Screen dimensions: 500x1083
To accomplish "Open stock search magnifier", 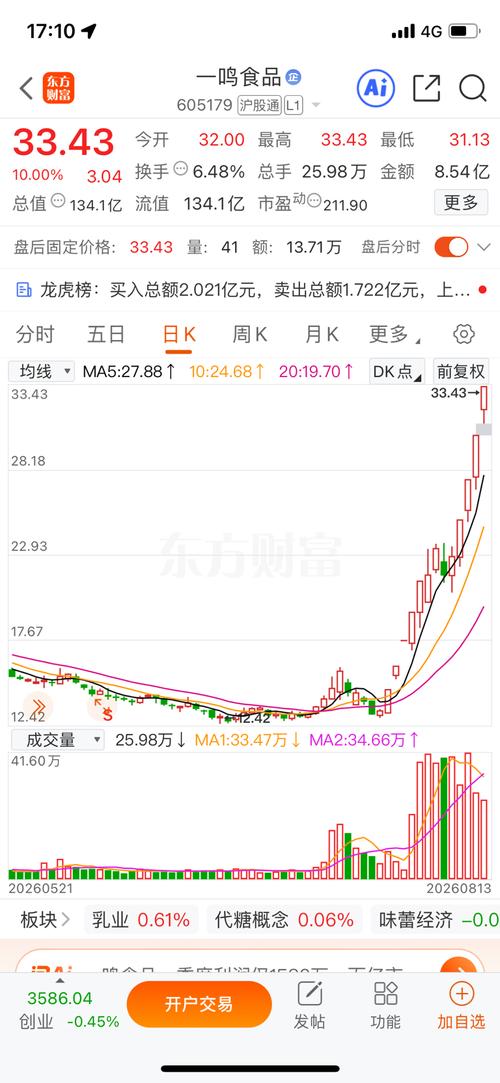I will click(x=473, y=88).
